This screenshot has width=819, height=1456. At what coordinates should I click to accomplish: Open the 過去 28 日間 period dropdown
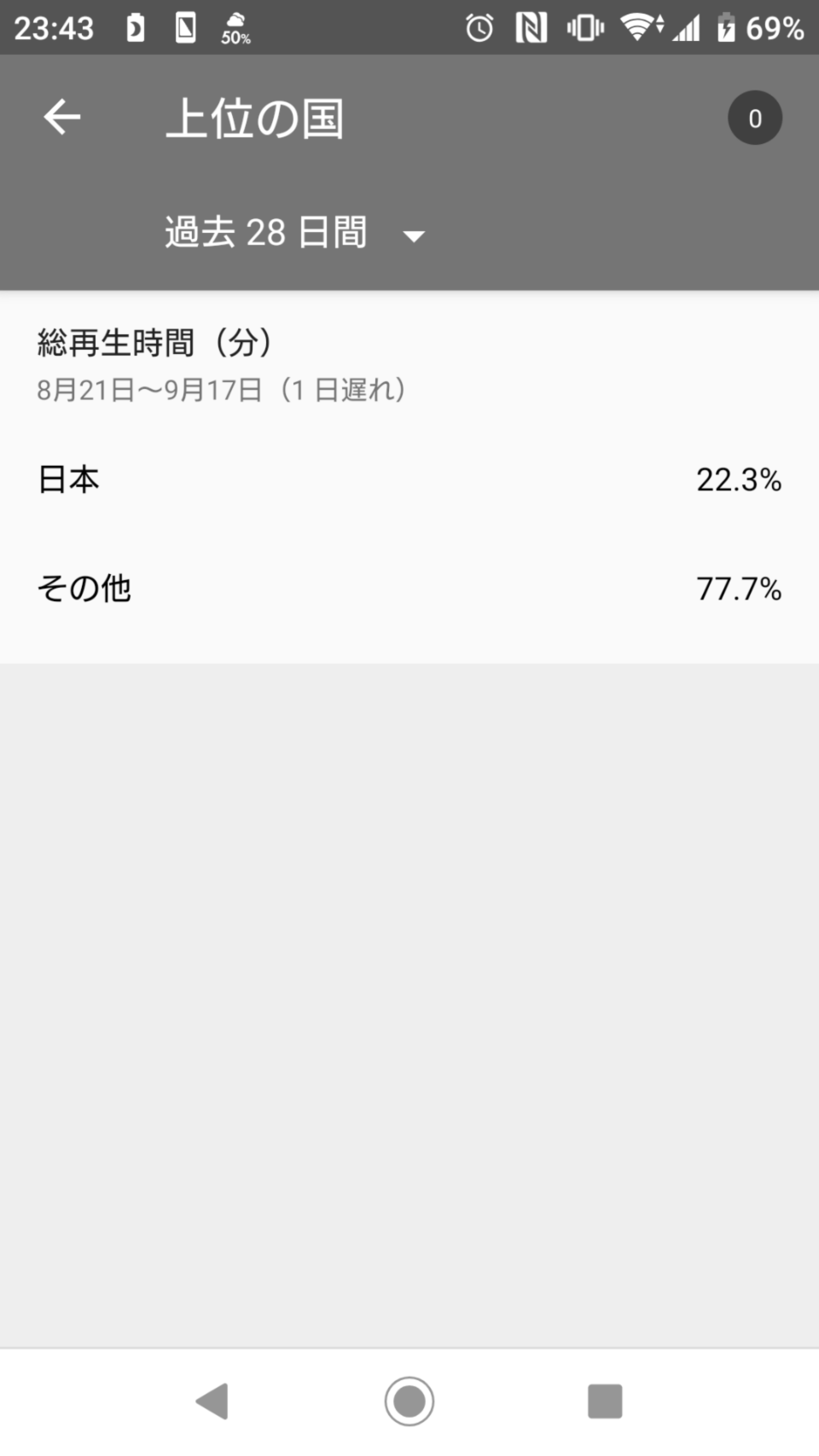[x=294, y=233]
